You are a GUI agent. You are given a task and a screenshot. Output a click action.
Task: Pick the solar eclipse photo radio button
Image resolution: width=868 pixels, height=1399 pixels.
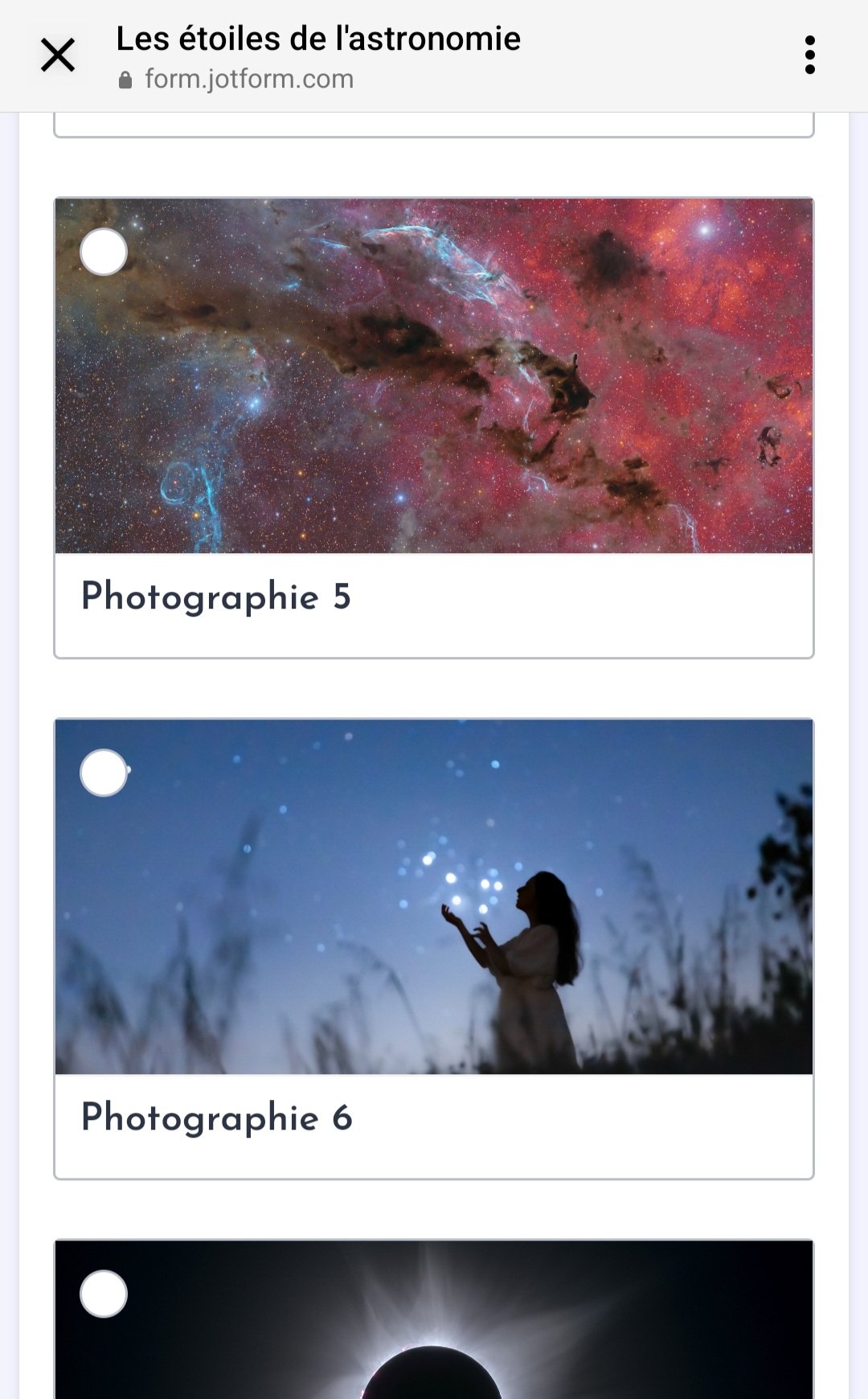click(x=104, y=1294)
